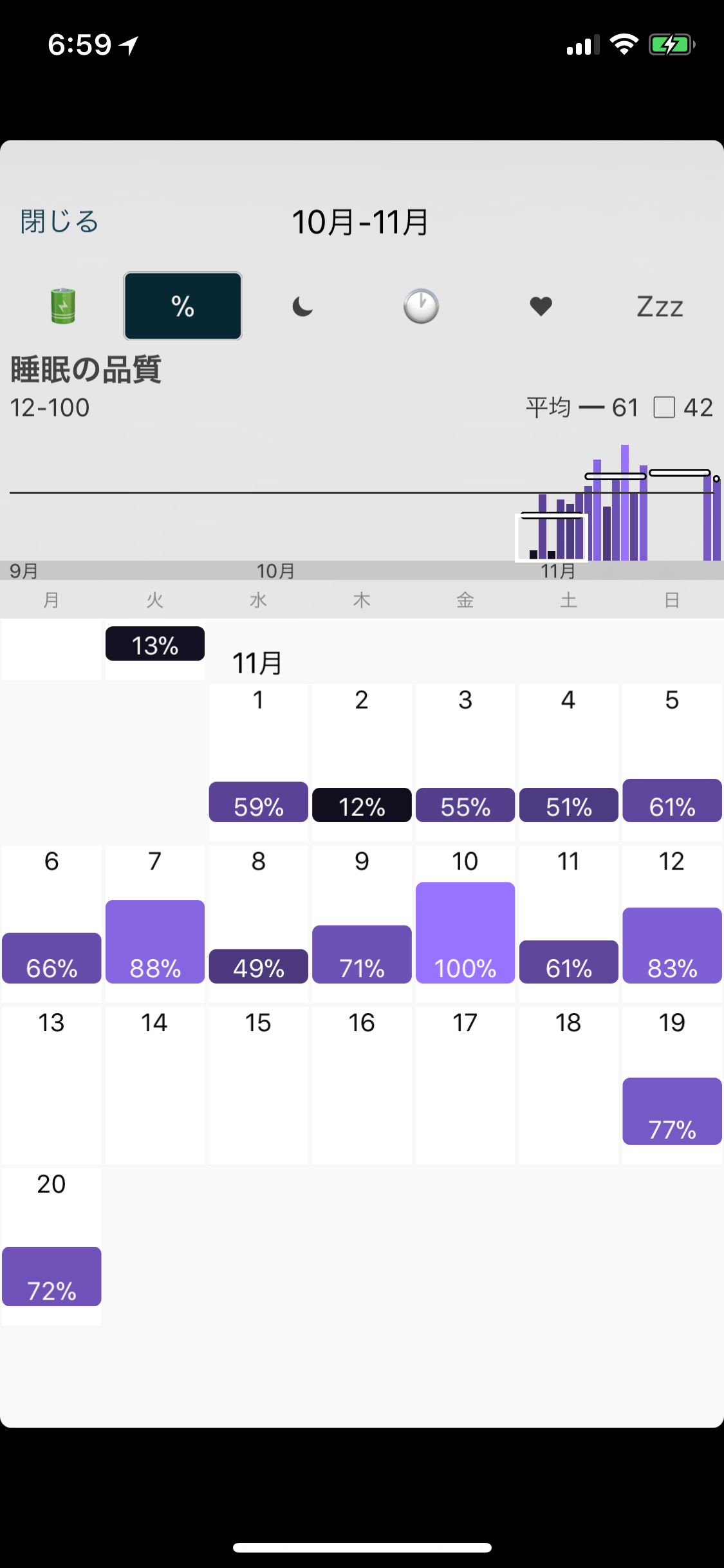This screenshot has height=1568, width=724.
Task: Switch to the battery charge tab
Action: [63, 306]
